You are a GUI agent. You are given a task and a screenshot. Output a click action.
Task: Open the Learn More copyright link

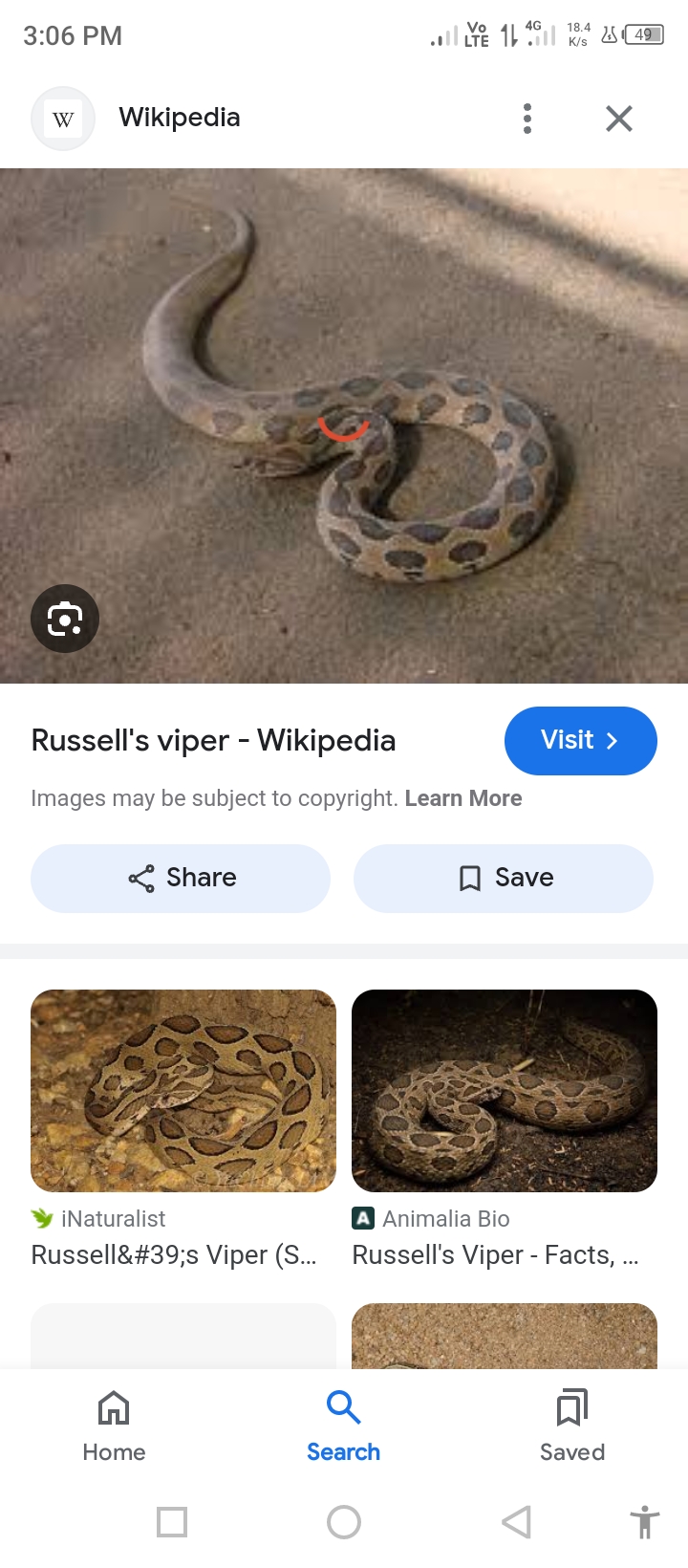463,798
